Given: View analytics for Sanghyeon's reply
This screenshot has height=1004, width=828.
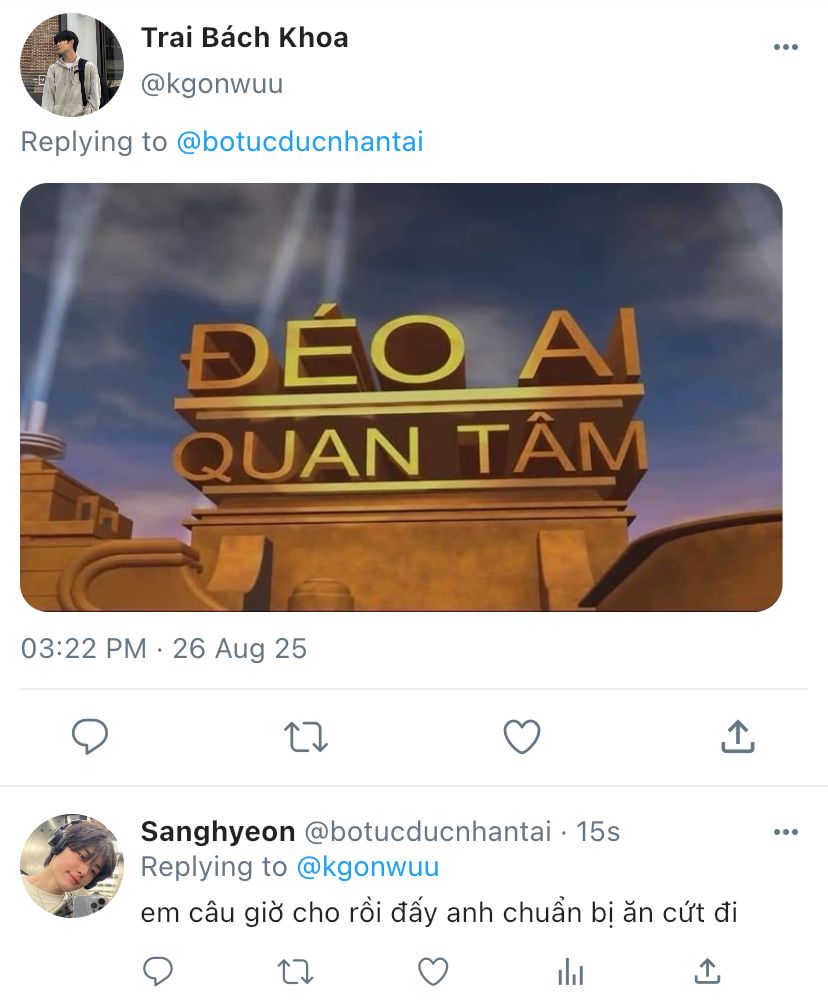Looking at the screenshot, I should point(570,970).
